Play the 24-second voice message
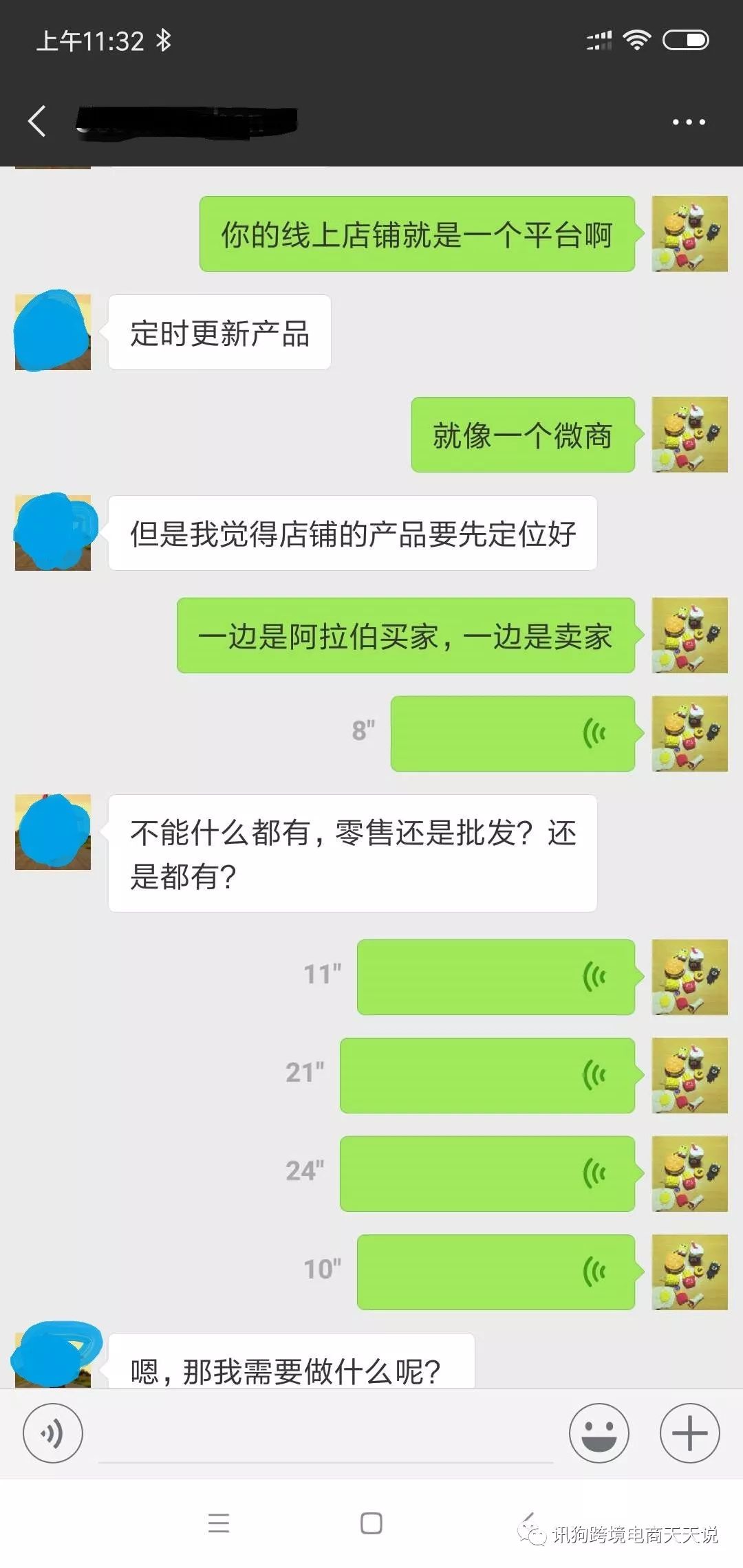743x1568 pixels. (x=487, y=1173)
